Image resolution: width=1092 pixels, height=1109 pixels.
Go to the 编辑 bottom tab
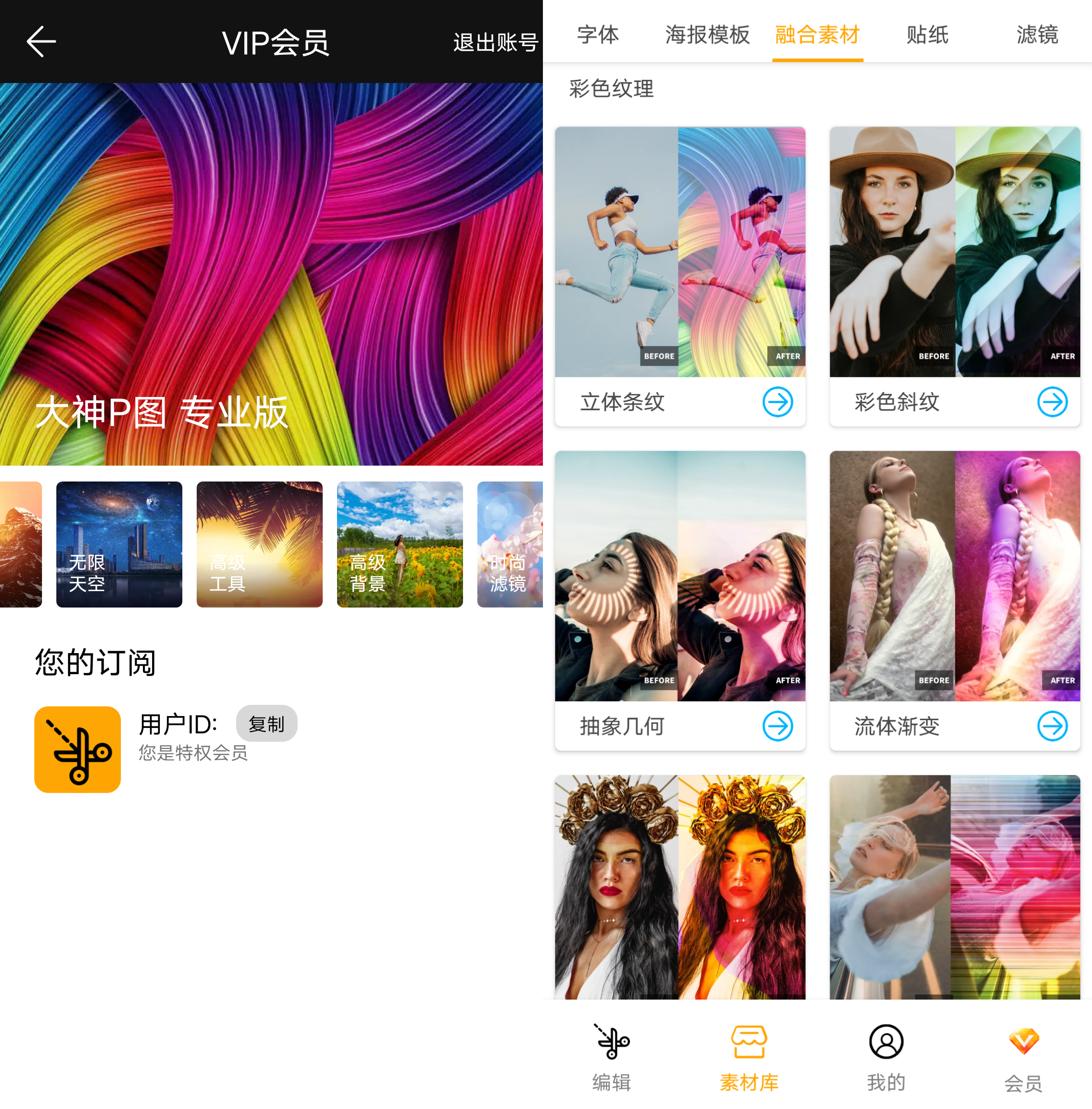612,1057
